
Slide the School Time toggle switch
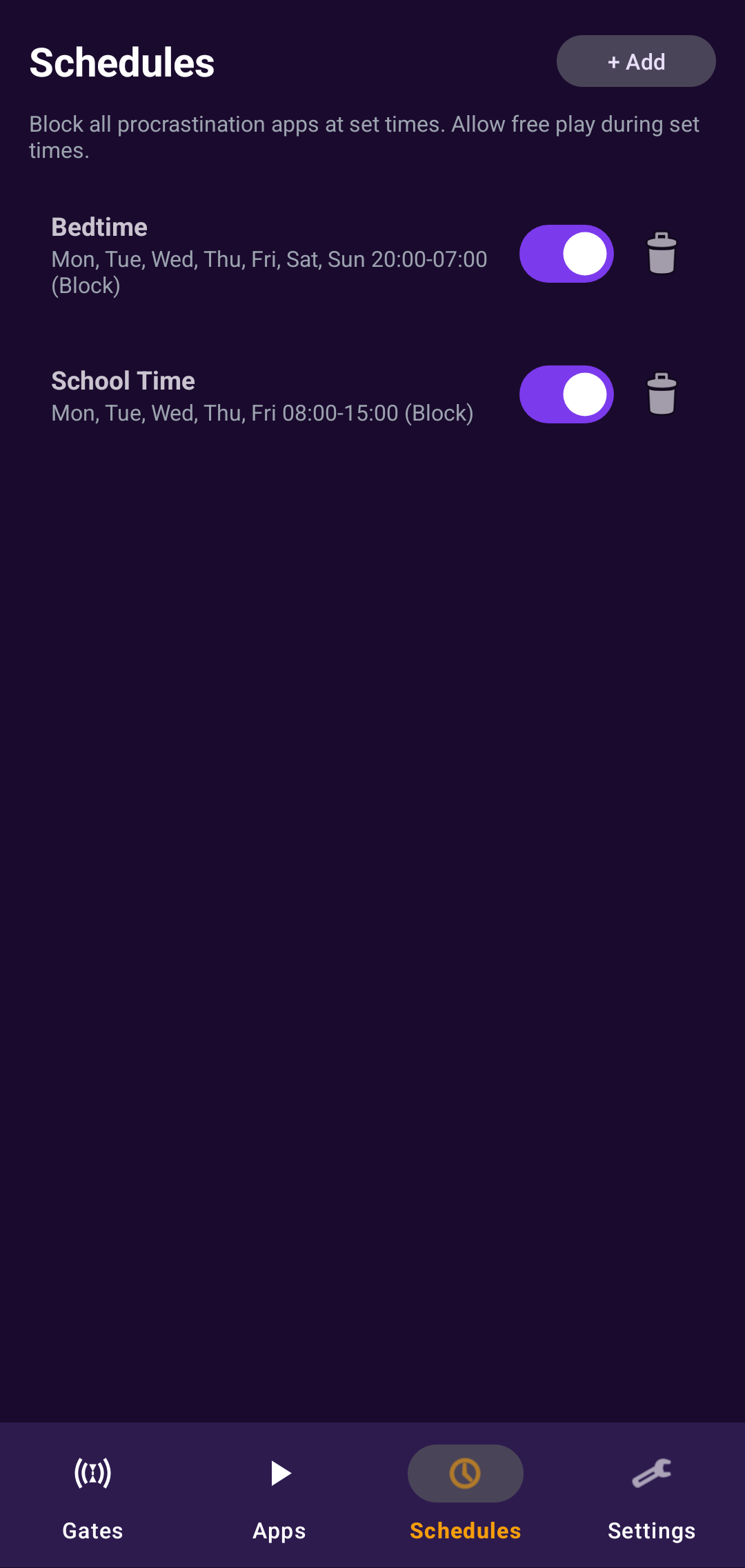tap(566, 394)
